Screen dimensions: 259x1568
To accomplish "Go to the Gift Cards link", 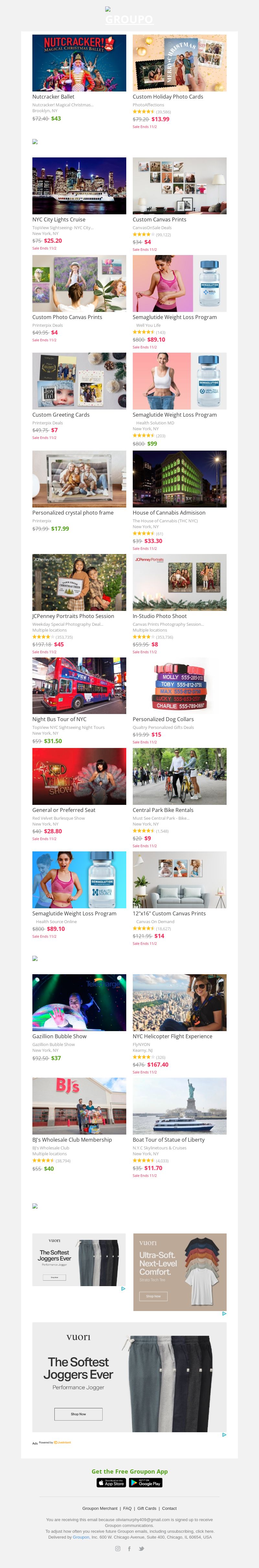I will tap(147, 1508).
